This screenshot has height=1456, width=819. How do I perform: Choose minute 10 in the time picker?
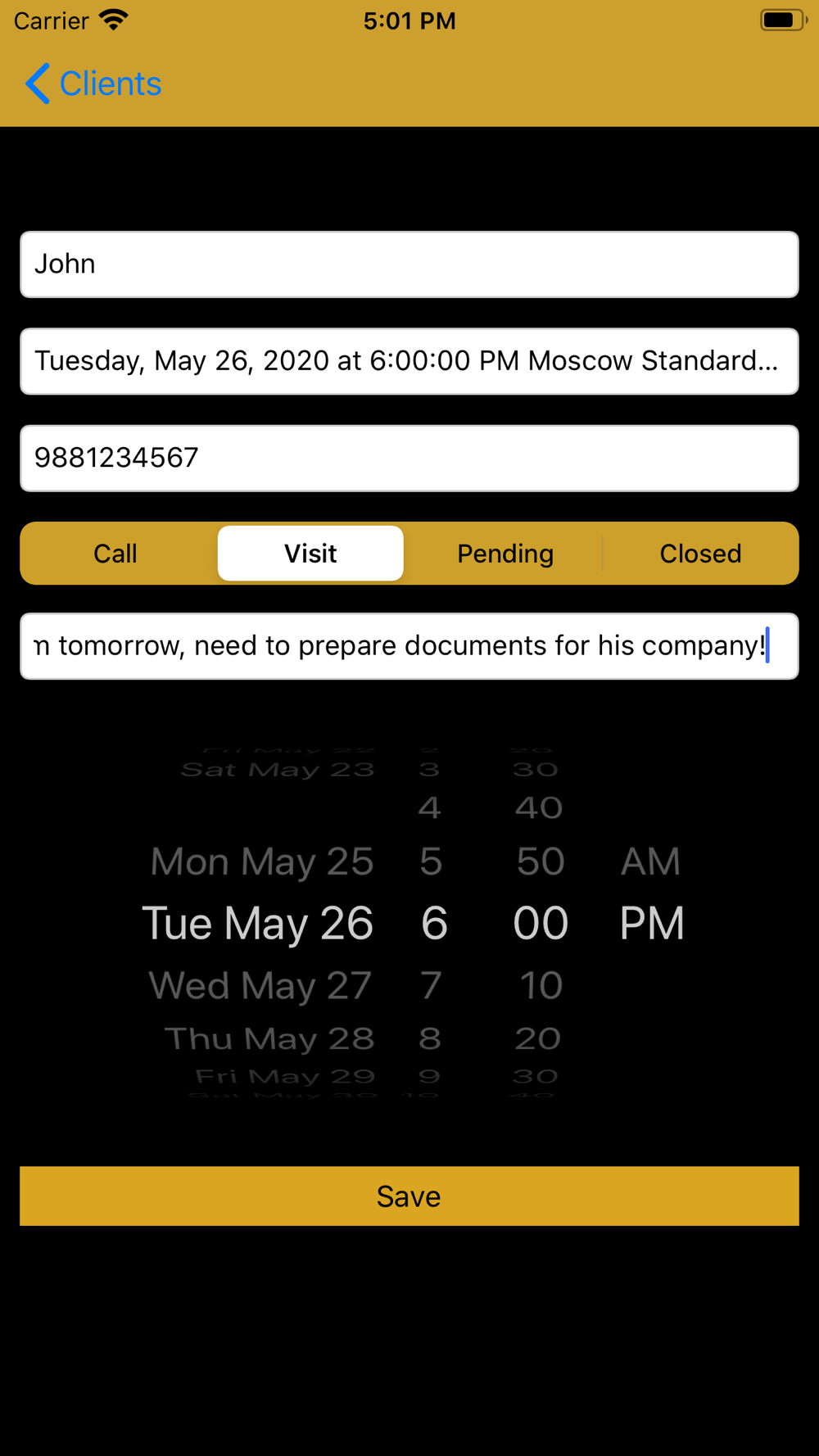(x=541, y=985)
